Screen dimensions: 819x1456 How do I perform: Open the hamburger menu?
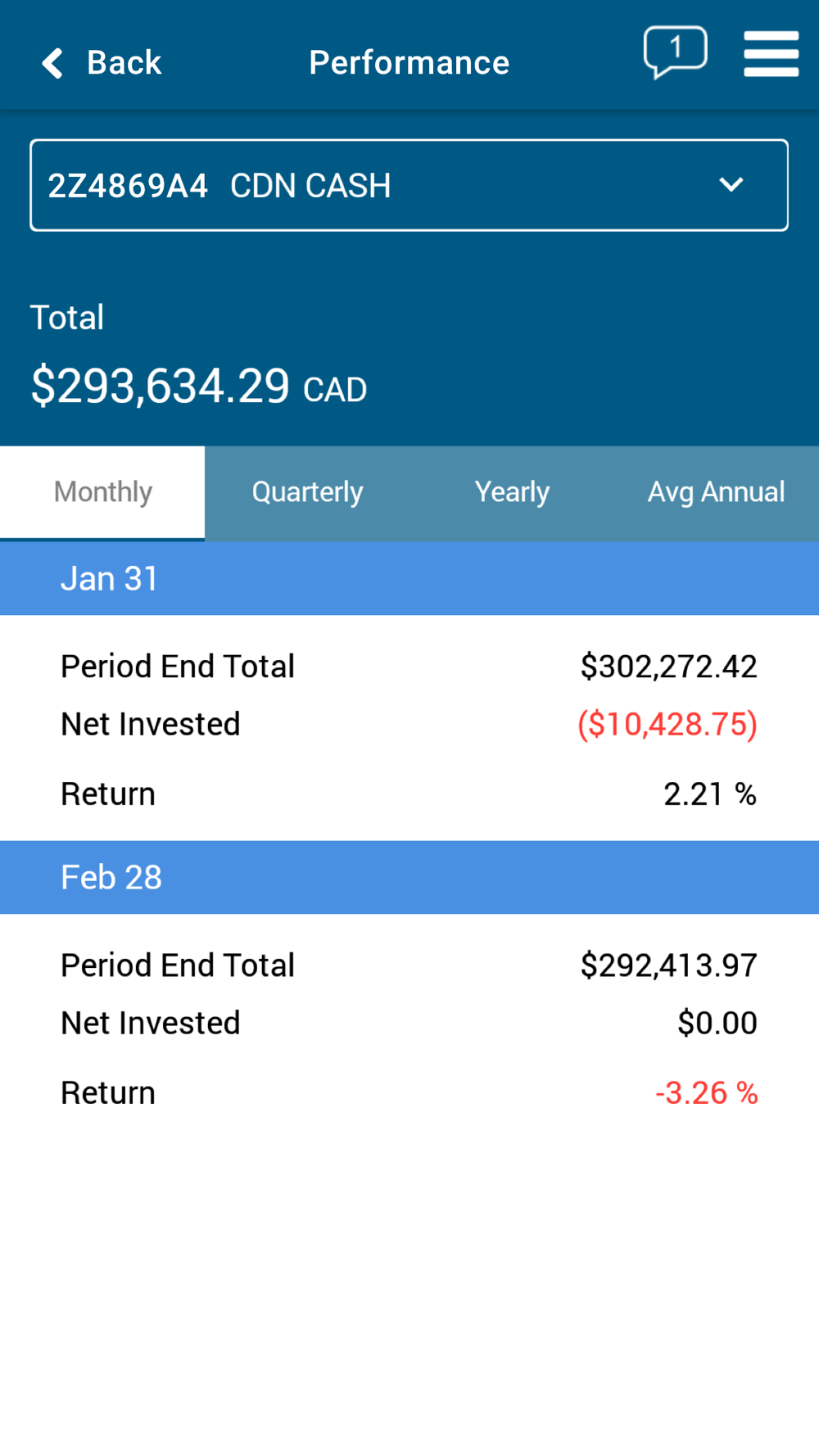[771, 54]
